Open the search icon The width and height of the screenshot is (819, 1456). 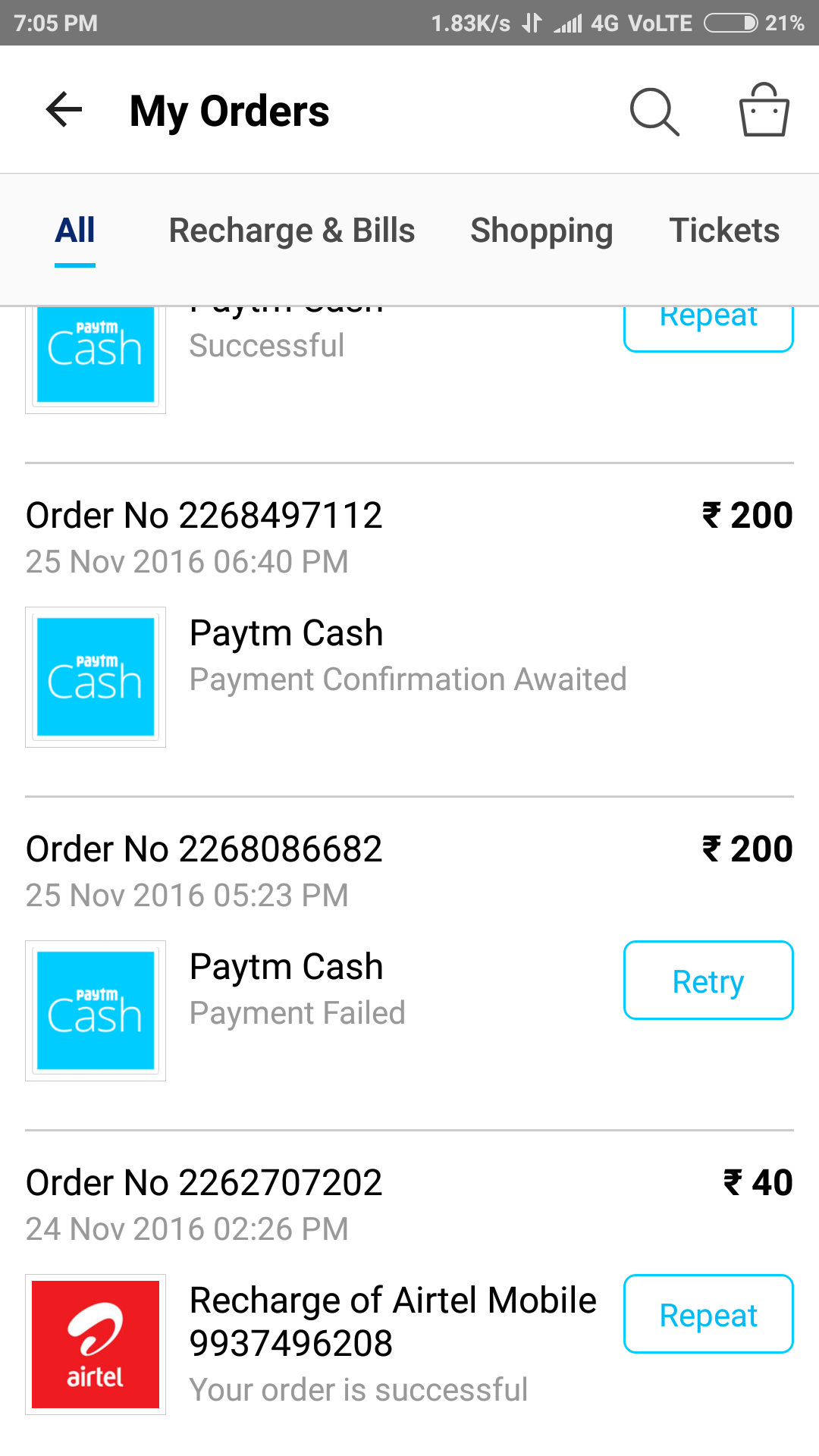654,111
